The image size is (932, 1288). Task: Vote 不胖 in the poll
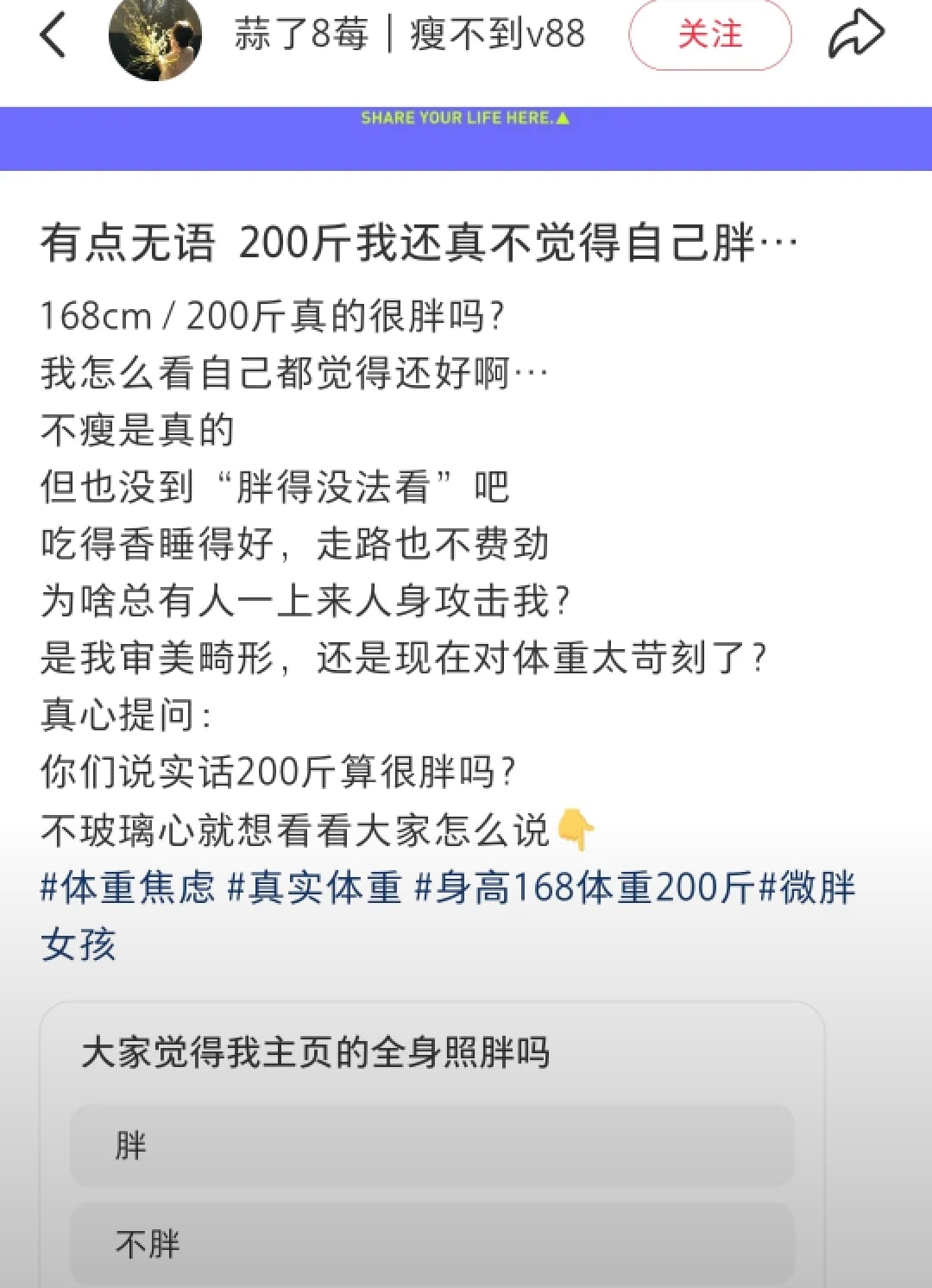[431, 1244]
